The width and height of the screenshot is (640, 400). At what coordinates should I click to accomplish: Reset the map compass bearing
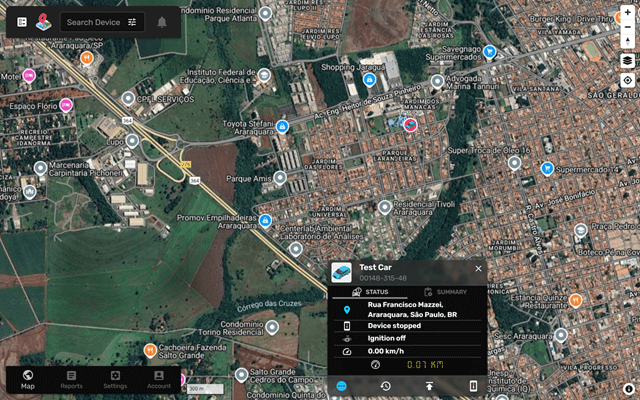point(627,42)
